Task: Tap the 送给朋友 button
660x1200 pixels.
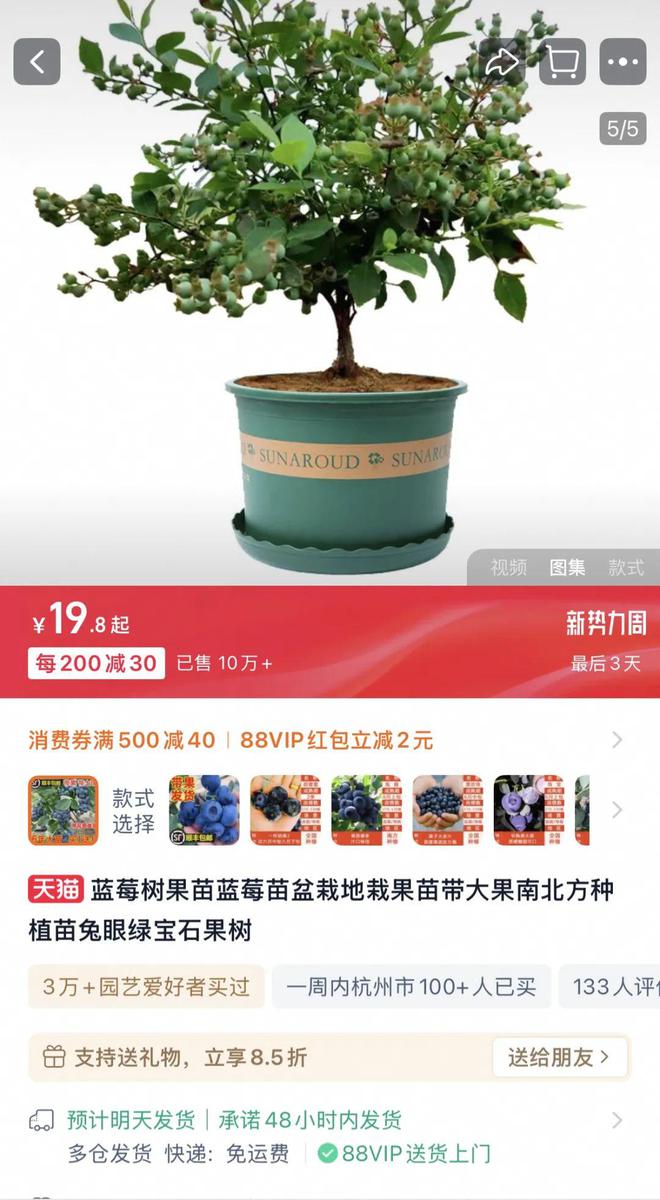Action: click(x=560, y=1058)
